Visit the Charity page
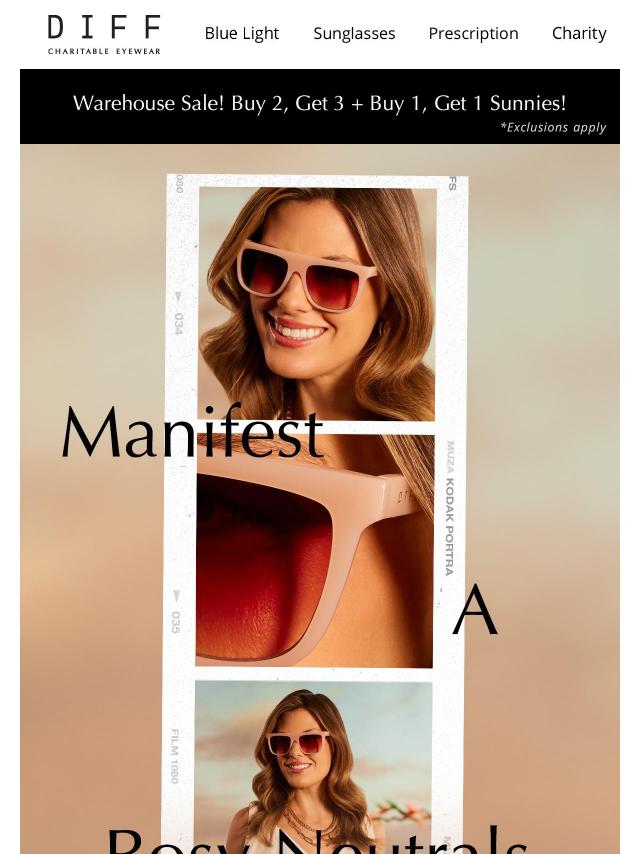The width and height of the screenshot is (640, 854). [579, 33]
